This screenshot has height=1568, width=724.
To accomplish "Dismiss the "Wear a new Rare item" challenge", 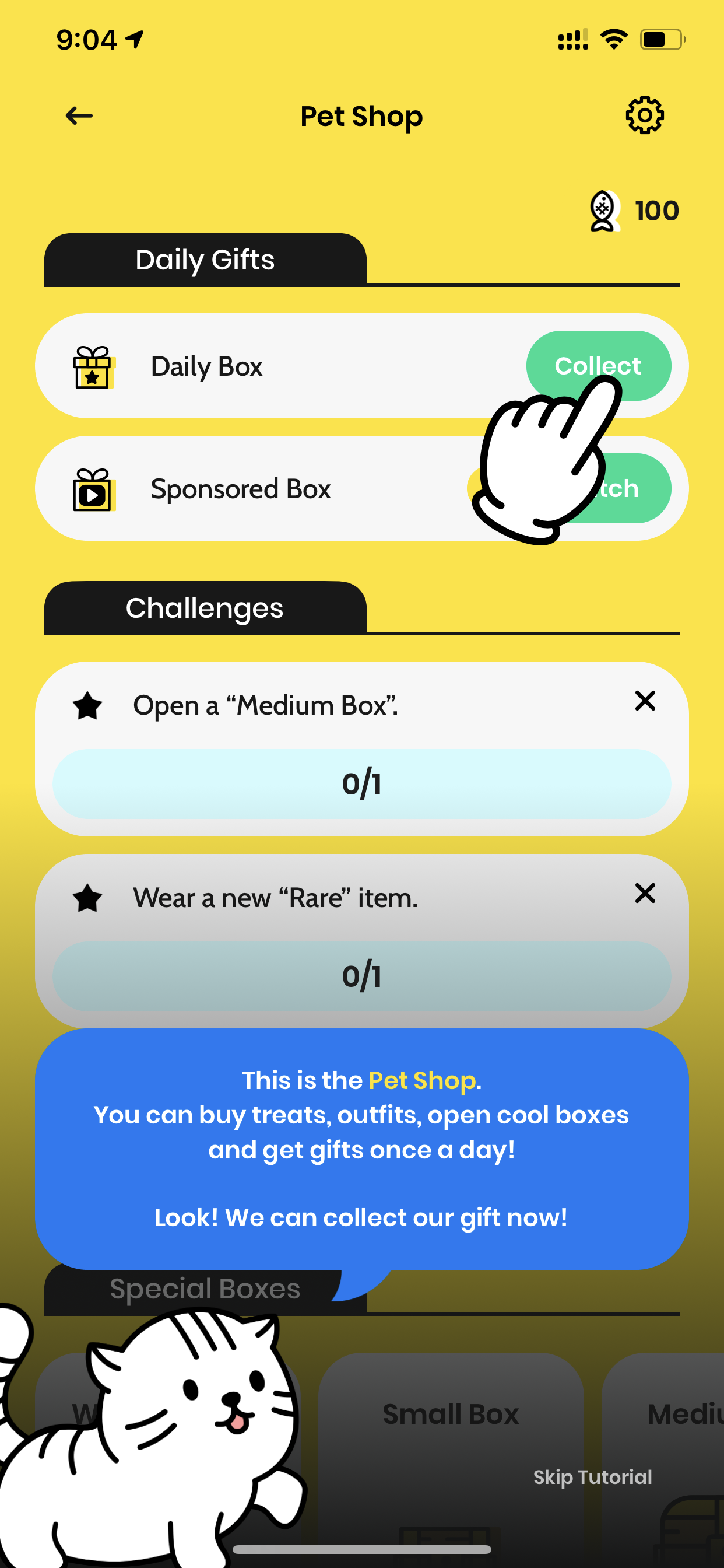I will tap(645, 893).
